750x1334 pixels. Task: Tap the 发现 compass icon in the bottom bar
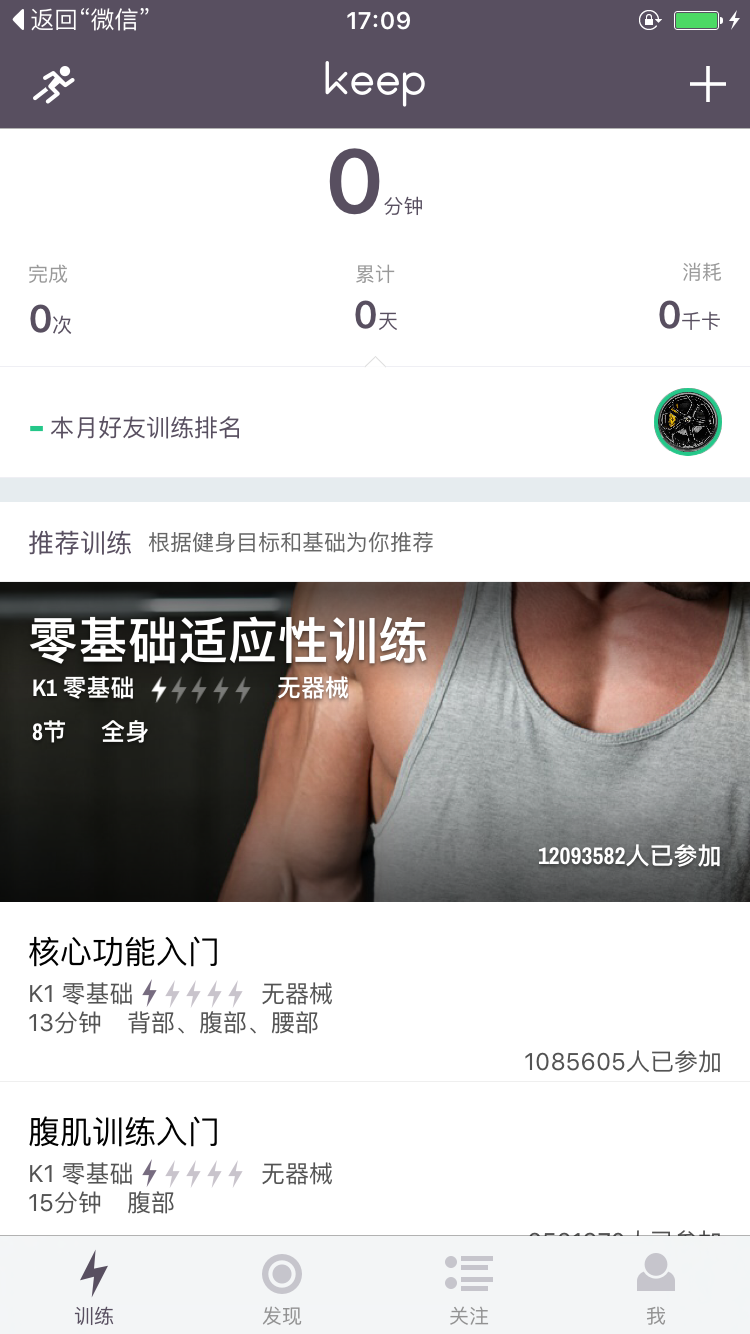[281, 1272]
